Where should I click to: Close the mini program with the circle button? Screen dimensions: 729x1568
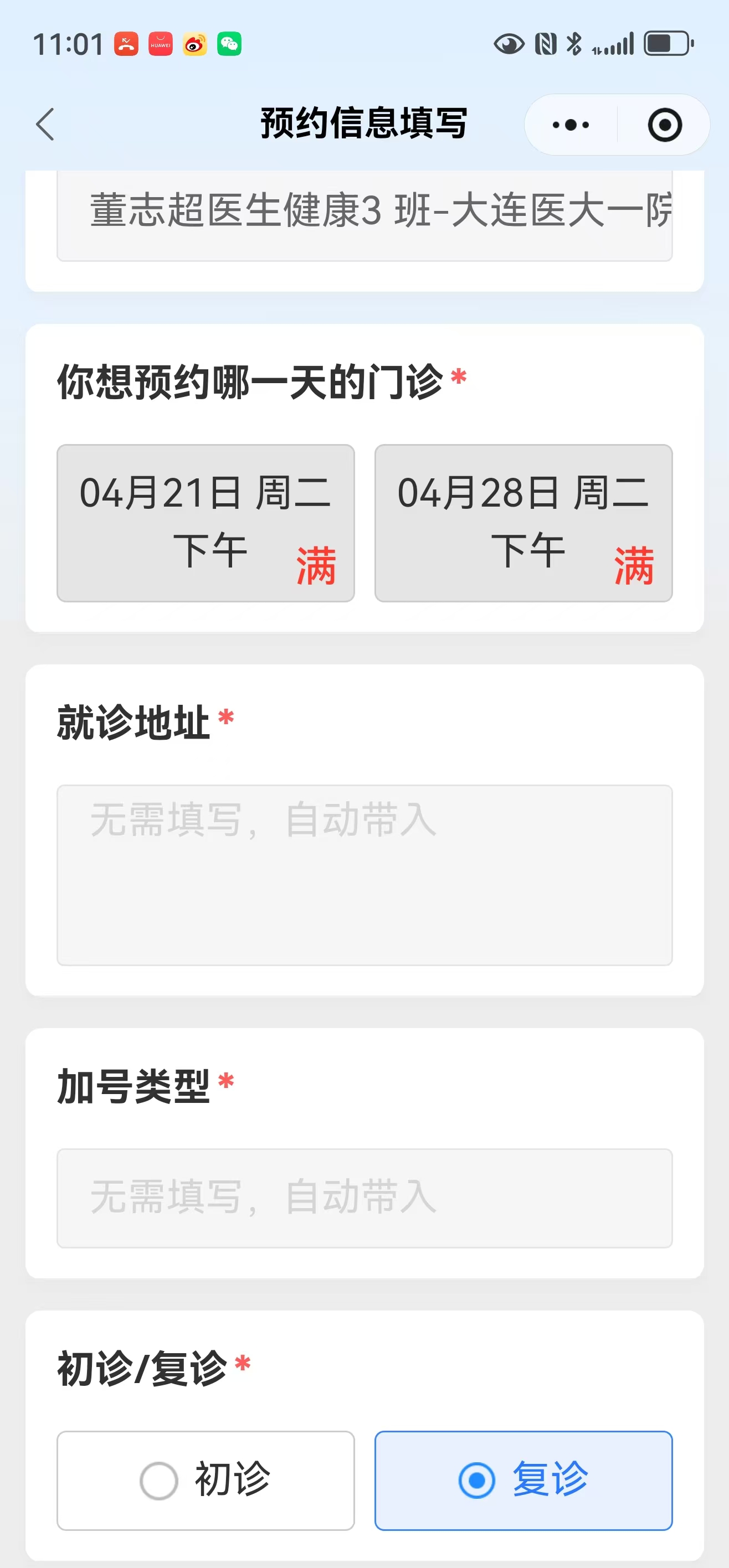[x=664, y=125]
